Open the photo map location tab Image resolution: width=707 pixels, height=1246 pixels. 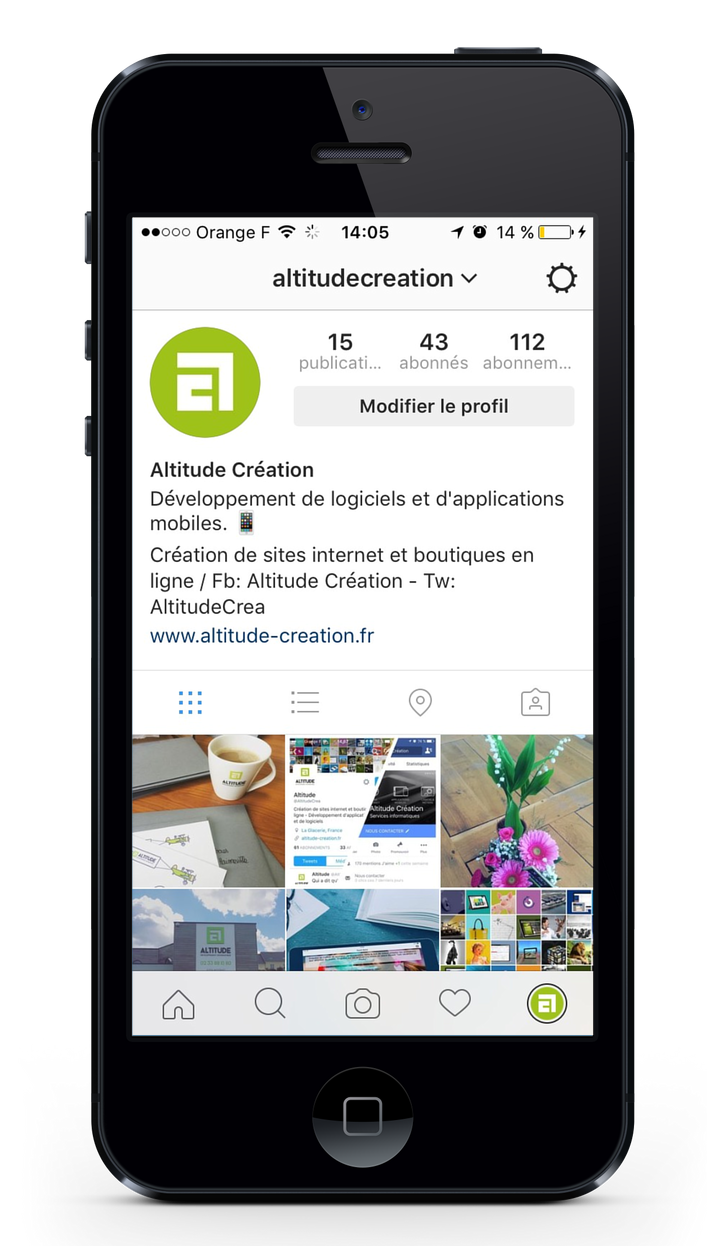(x=421, y=702)
